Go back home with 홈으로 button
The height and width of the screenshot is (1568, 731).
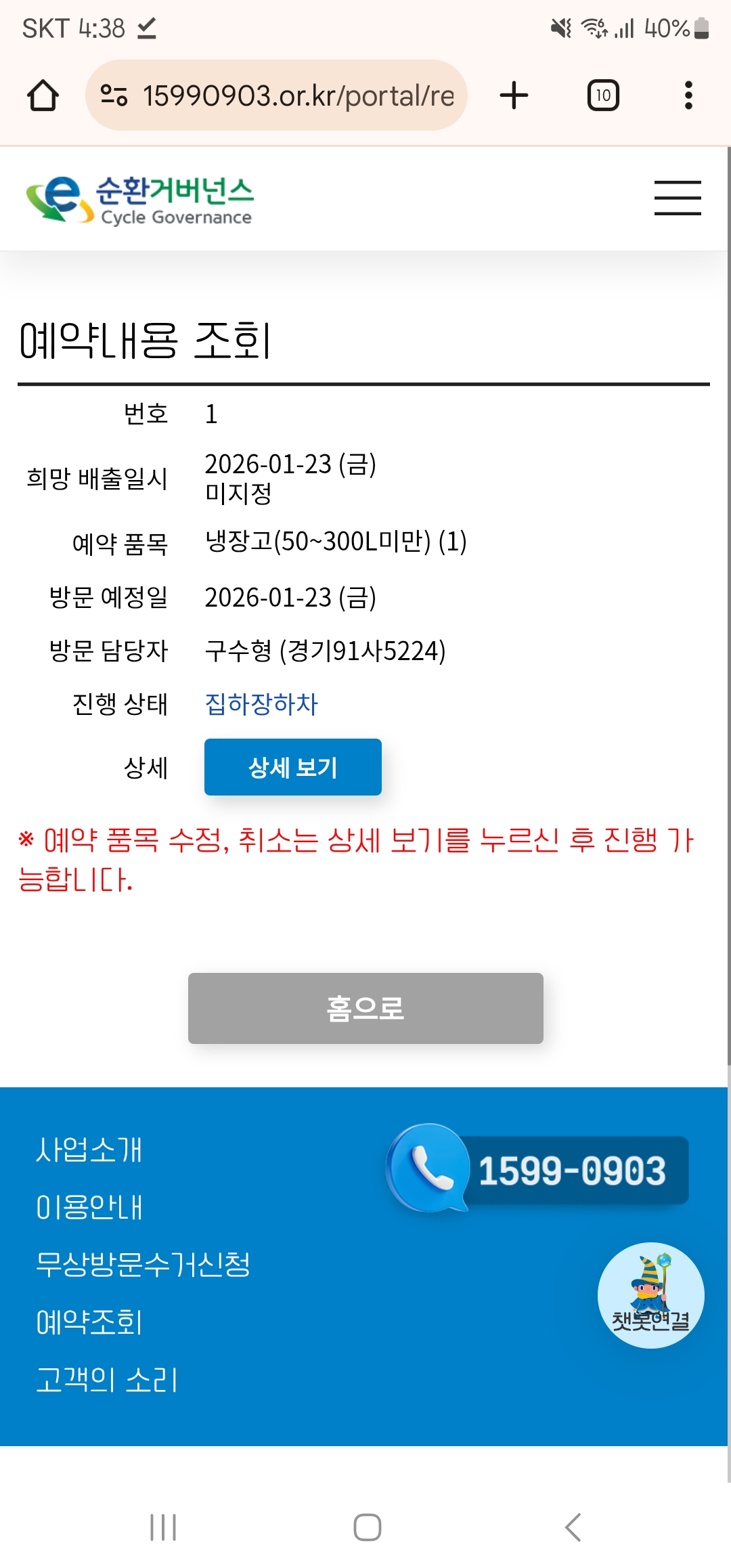(365, 1008)
